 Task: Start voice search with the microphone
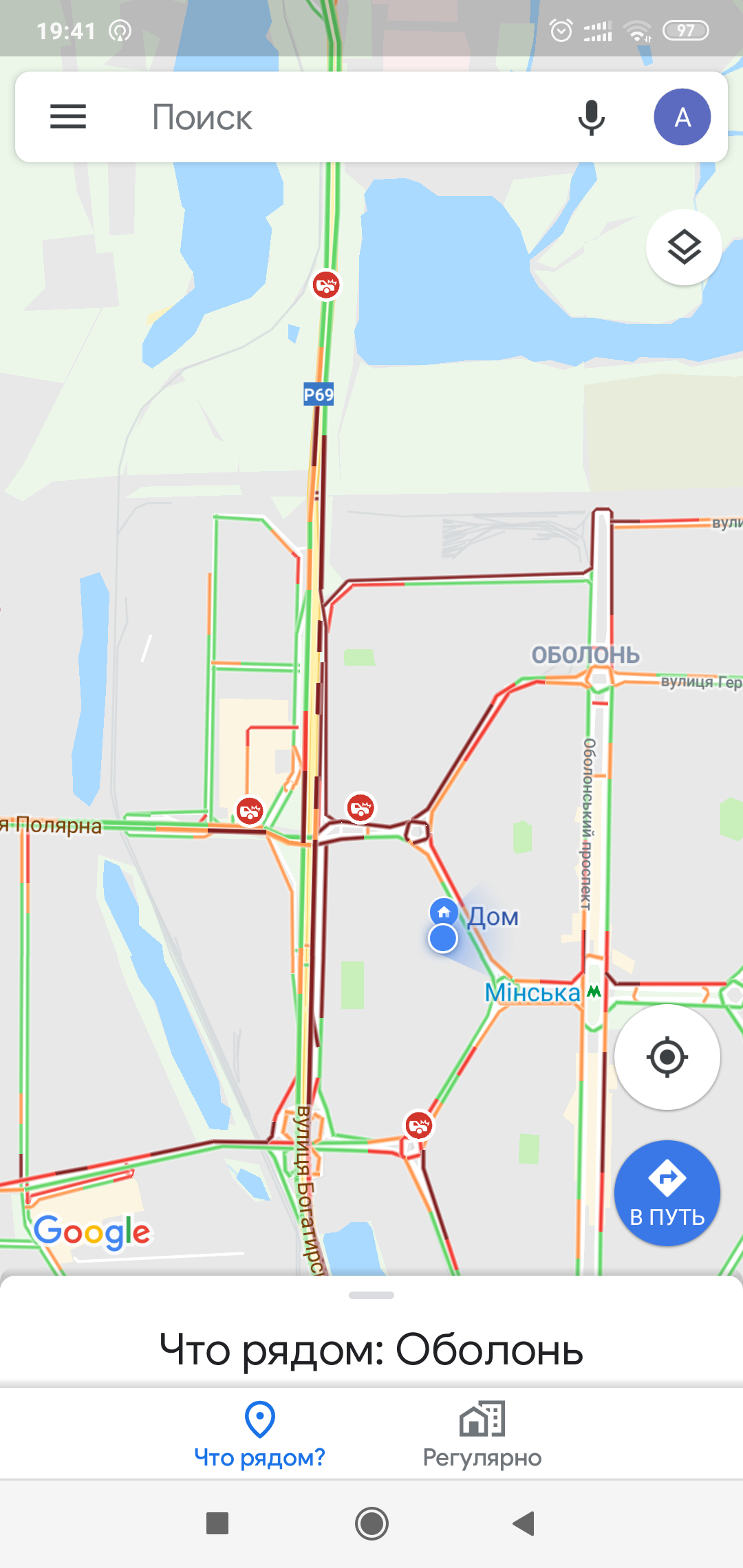591,117
